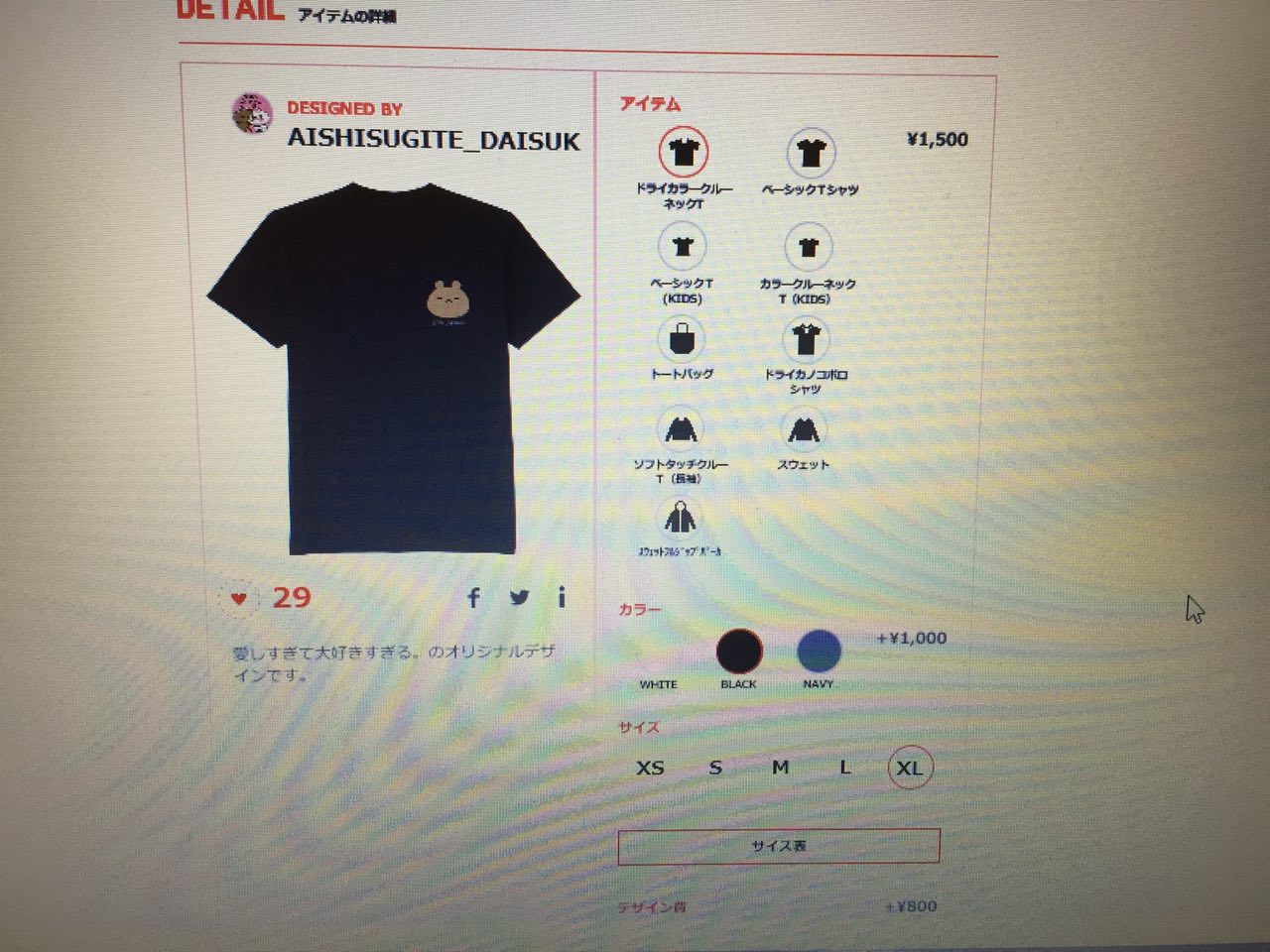Share the design on Twitter

pyautogui.click(x=519, y=597)
